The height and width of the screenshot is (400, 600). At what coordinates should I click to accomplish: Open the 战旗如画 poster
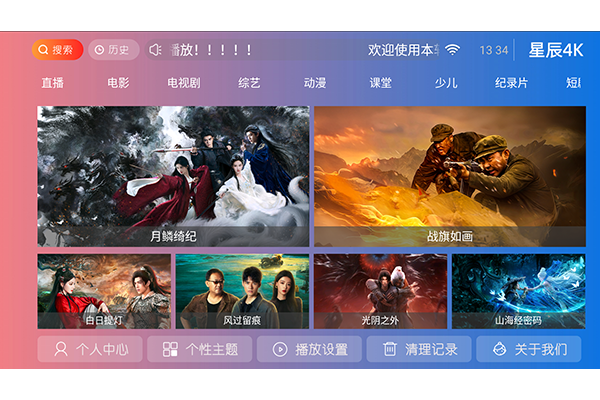(449, 176)
